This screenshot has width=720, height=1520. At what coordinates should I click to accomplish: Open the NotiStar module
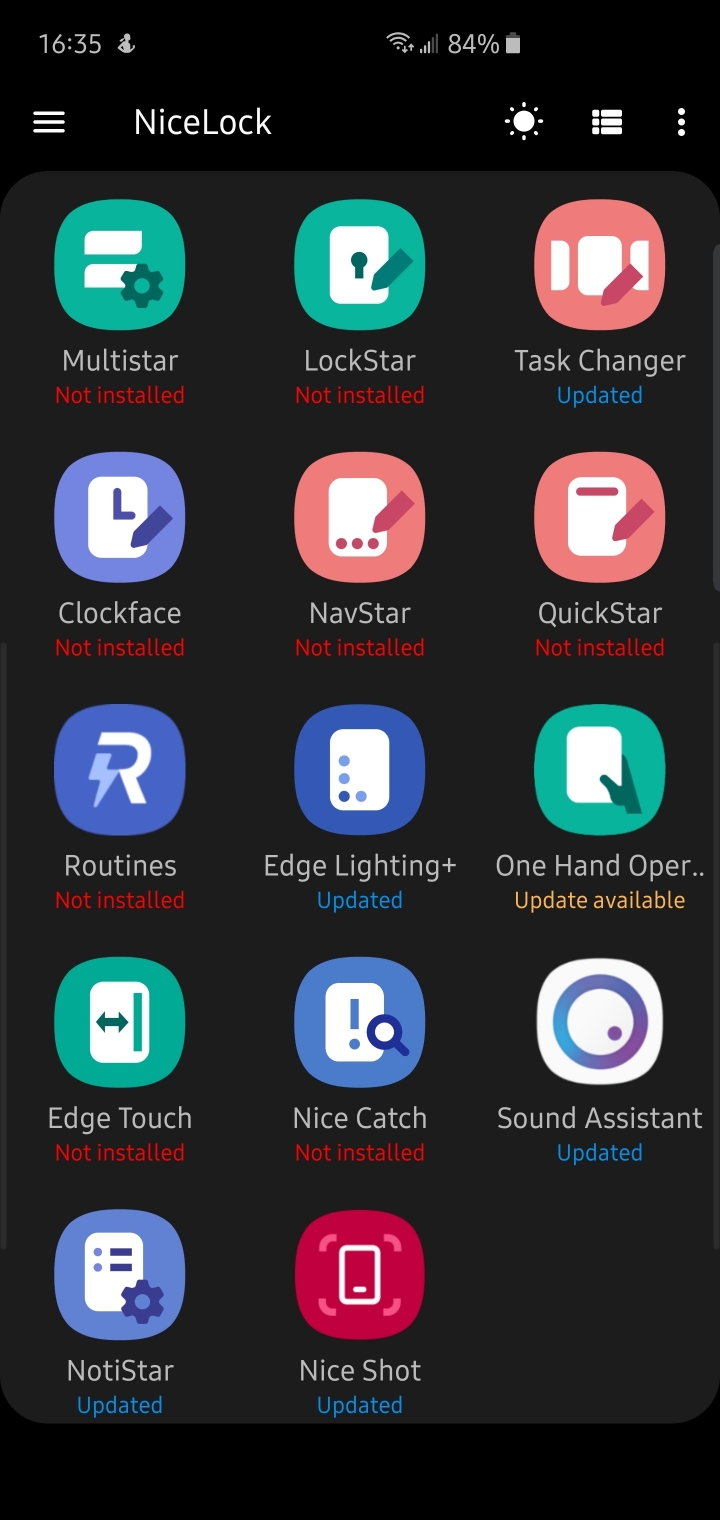[120, 1275]
